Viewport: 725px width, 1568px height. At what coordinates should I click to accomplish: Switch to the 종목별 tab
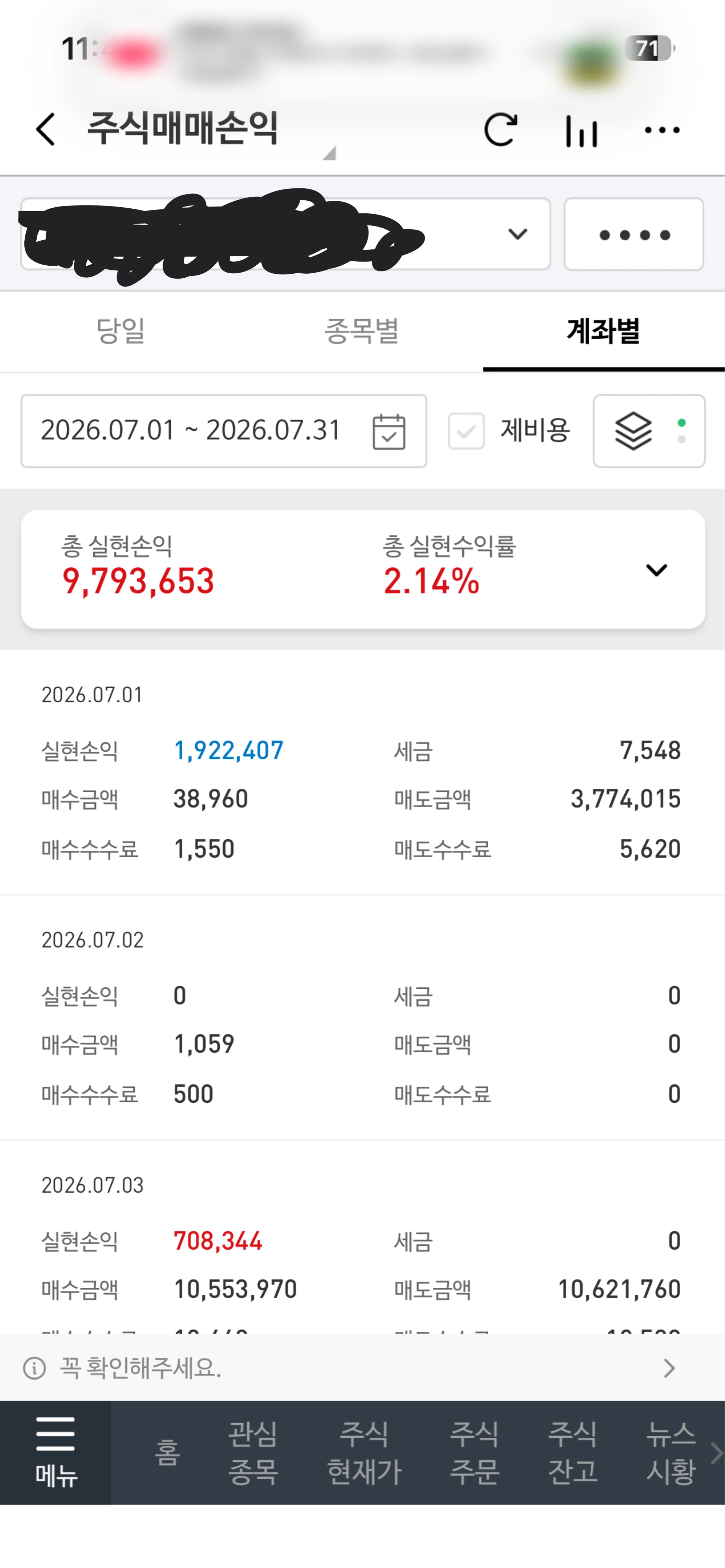[362, 331]
